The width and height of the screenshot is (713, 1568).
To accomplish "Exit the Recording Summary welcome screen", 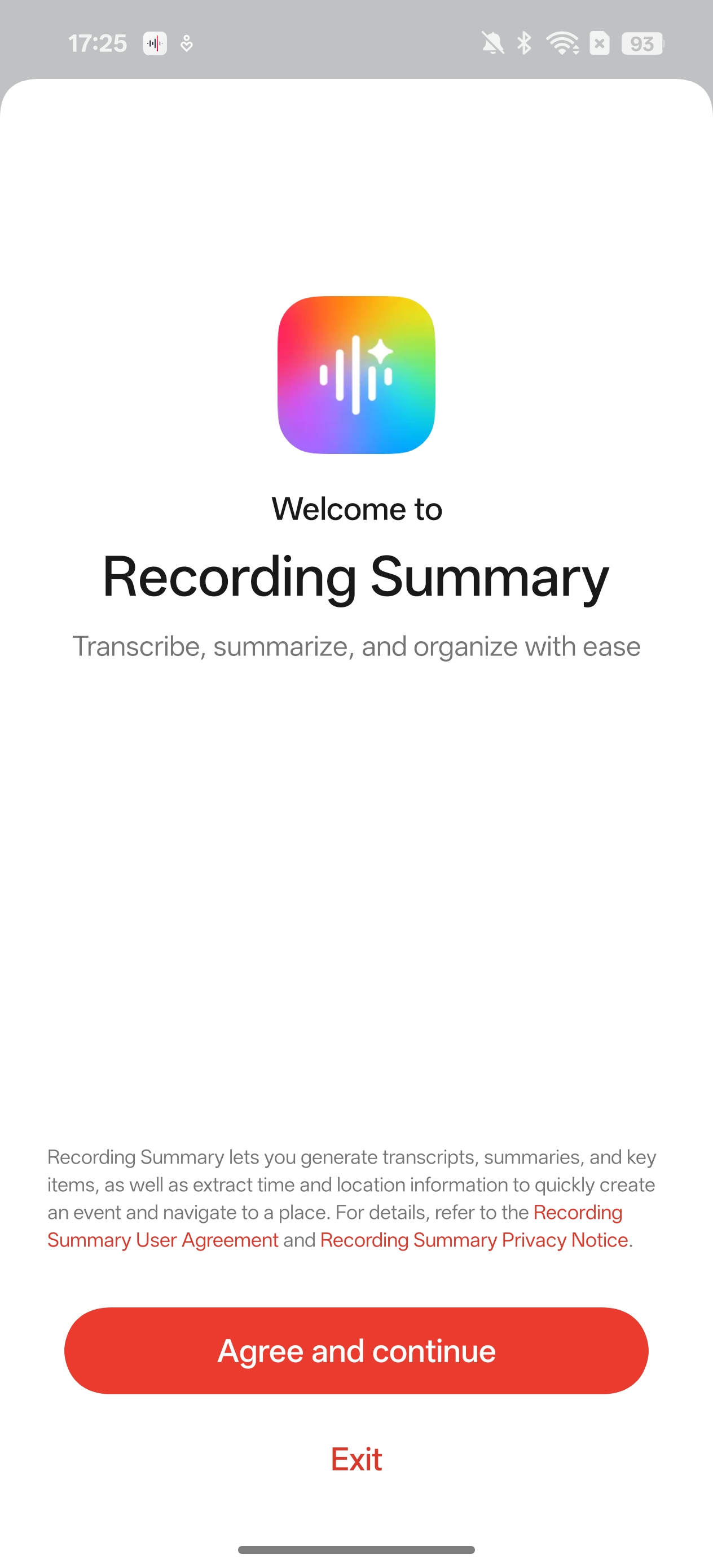I will 356,1459.
